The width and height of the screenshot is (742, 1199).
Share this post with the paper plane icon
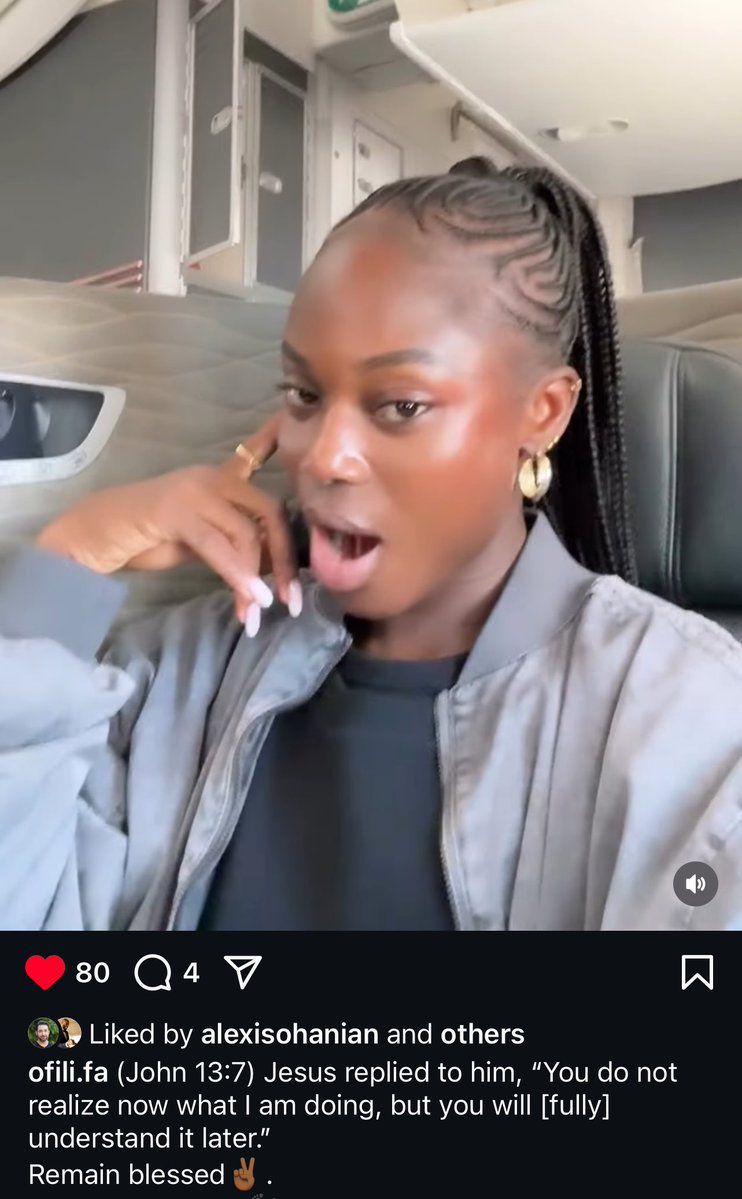point(242,971)
